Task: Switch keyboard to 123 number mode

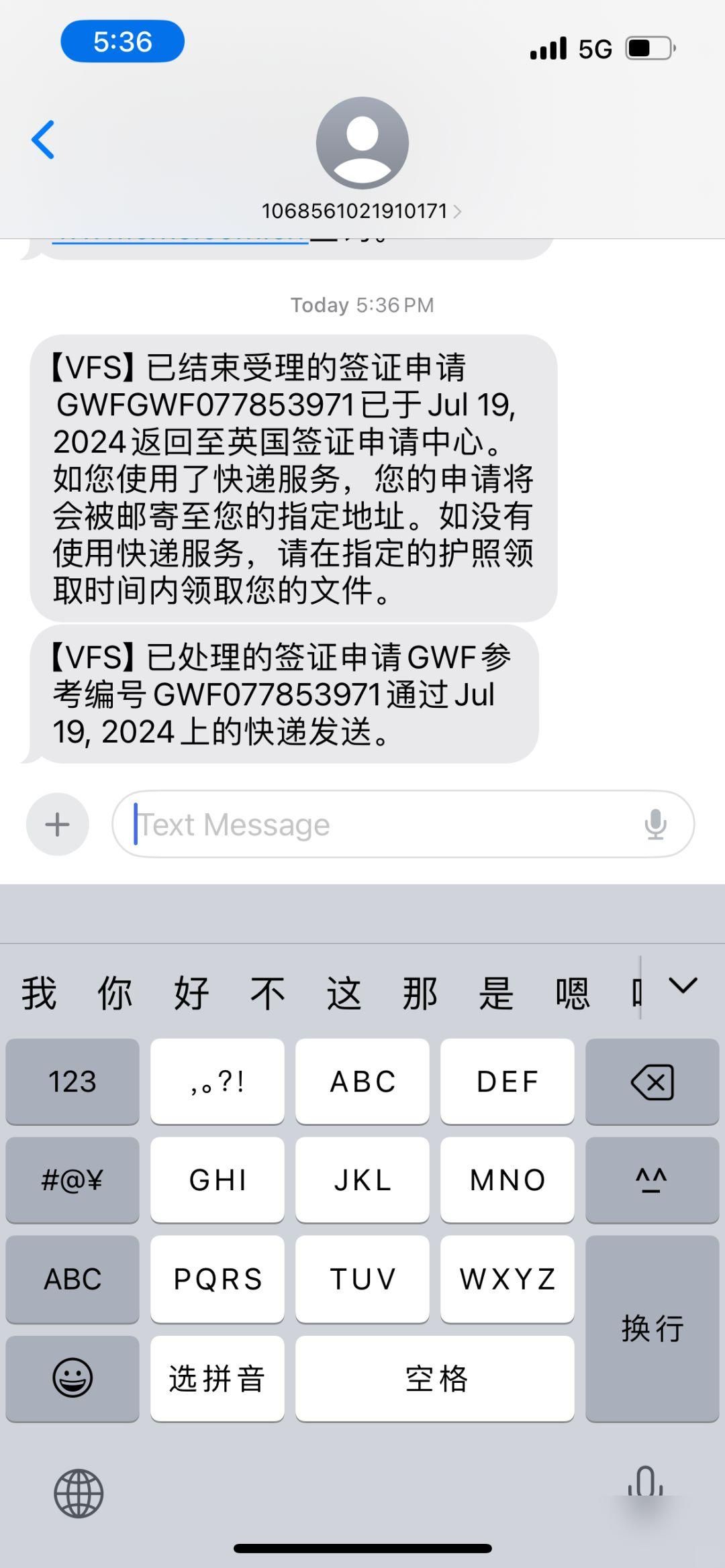Action: pos(72,1082)
